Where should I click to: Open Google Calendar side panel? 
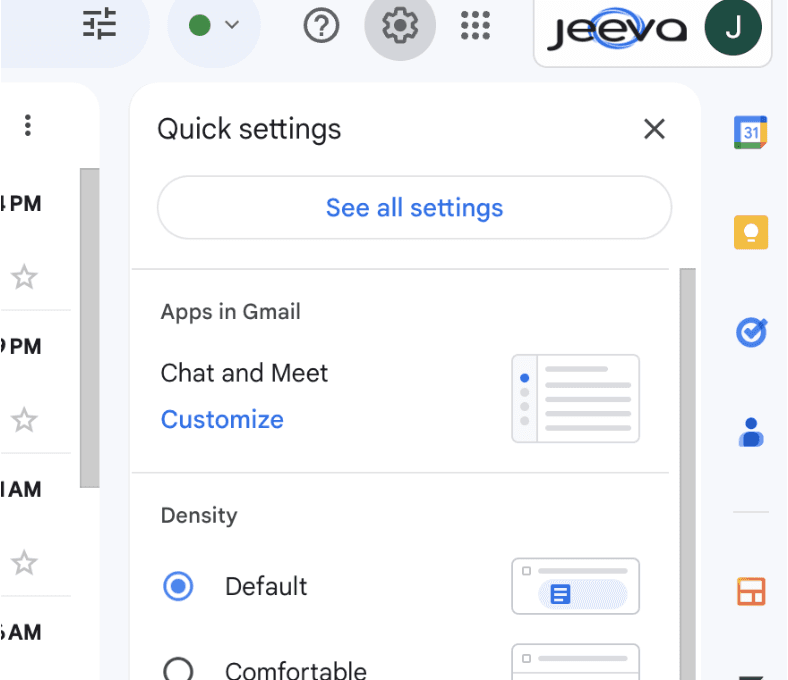coord(750,133)
